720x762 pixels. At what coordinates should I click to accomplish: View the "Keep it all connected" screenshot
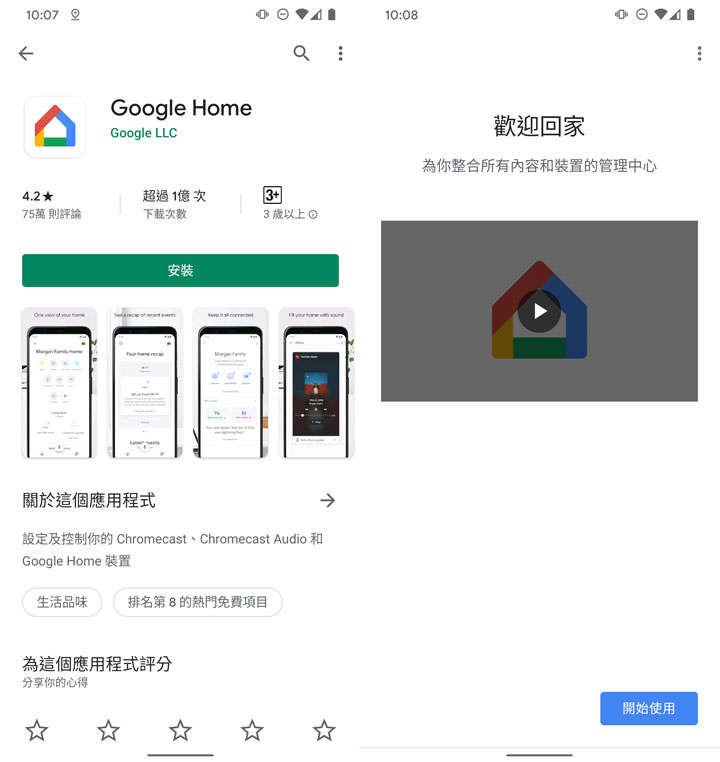tap(230, 383)
